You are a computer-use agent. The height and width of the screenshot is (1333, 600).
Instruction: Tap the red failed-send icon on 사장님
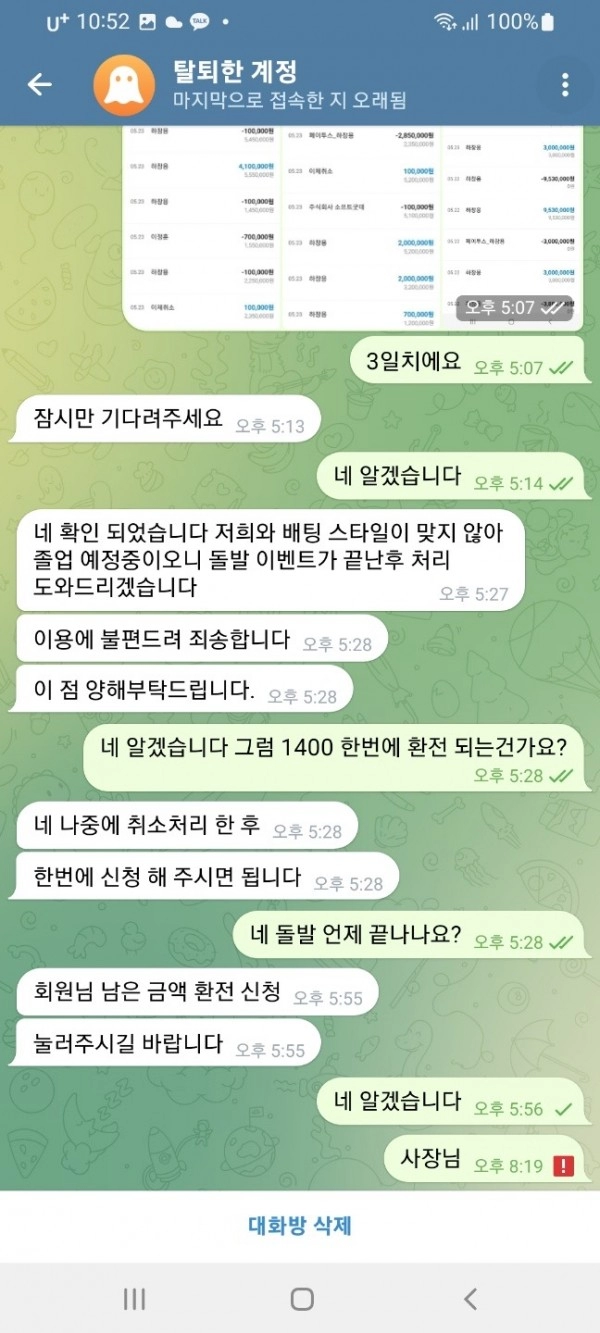pyautogui.click(x=563, y=1165)
